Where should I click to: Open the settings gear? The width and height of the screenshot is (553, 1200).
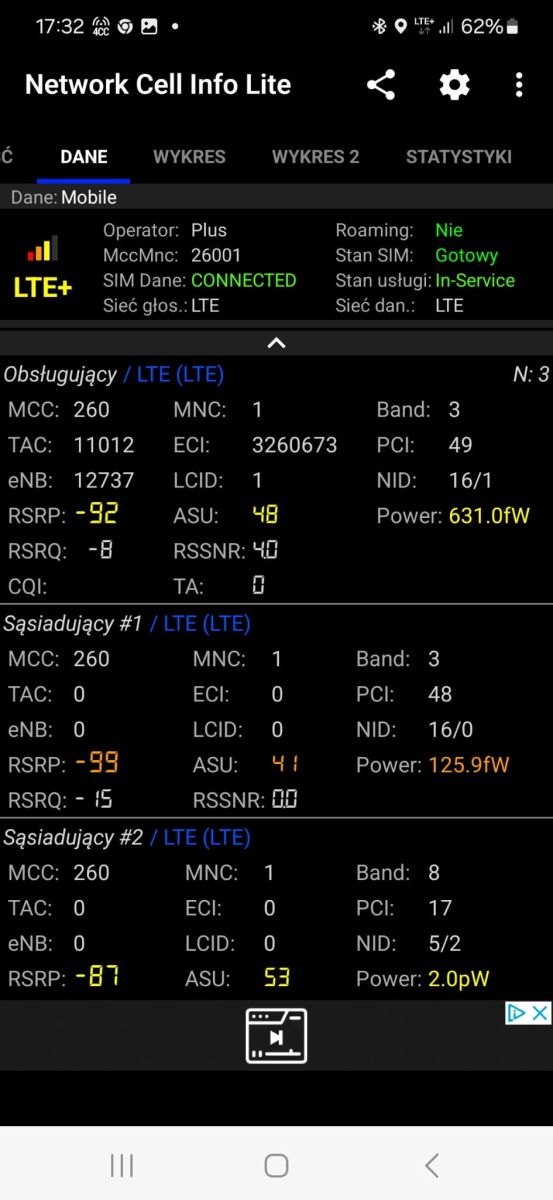454,85
